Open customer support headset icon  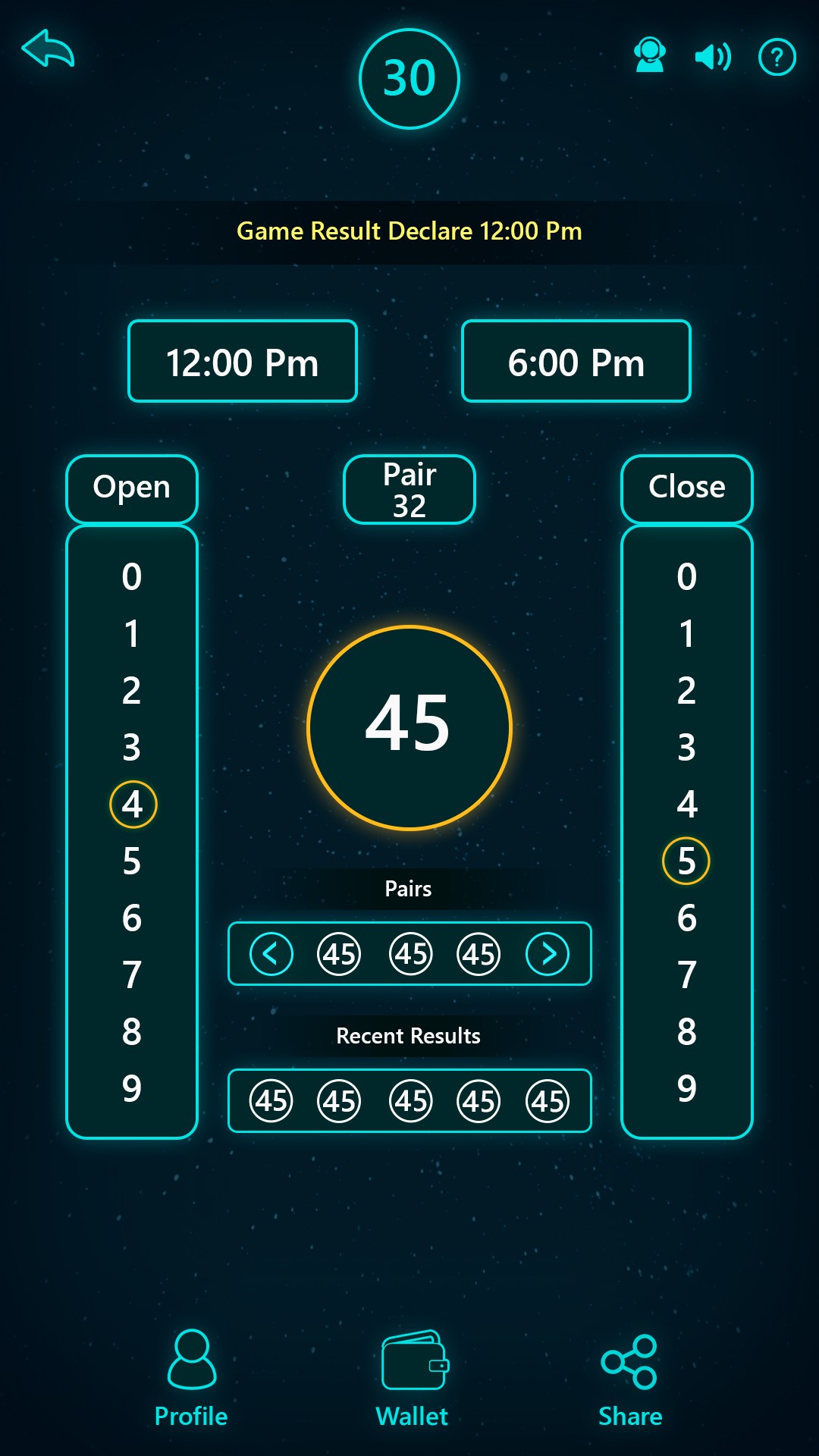(650, 55)
